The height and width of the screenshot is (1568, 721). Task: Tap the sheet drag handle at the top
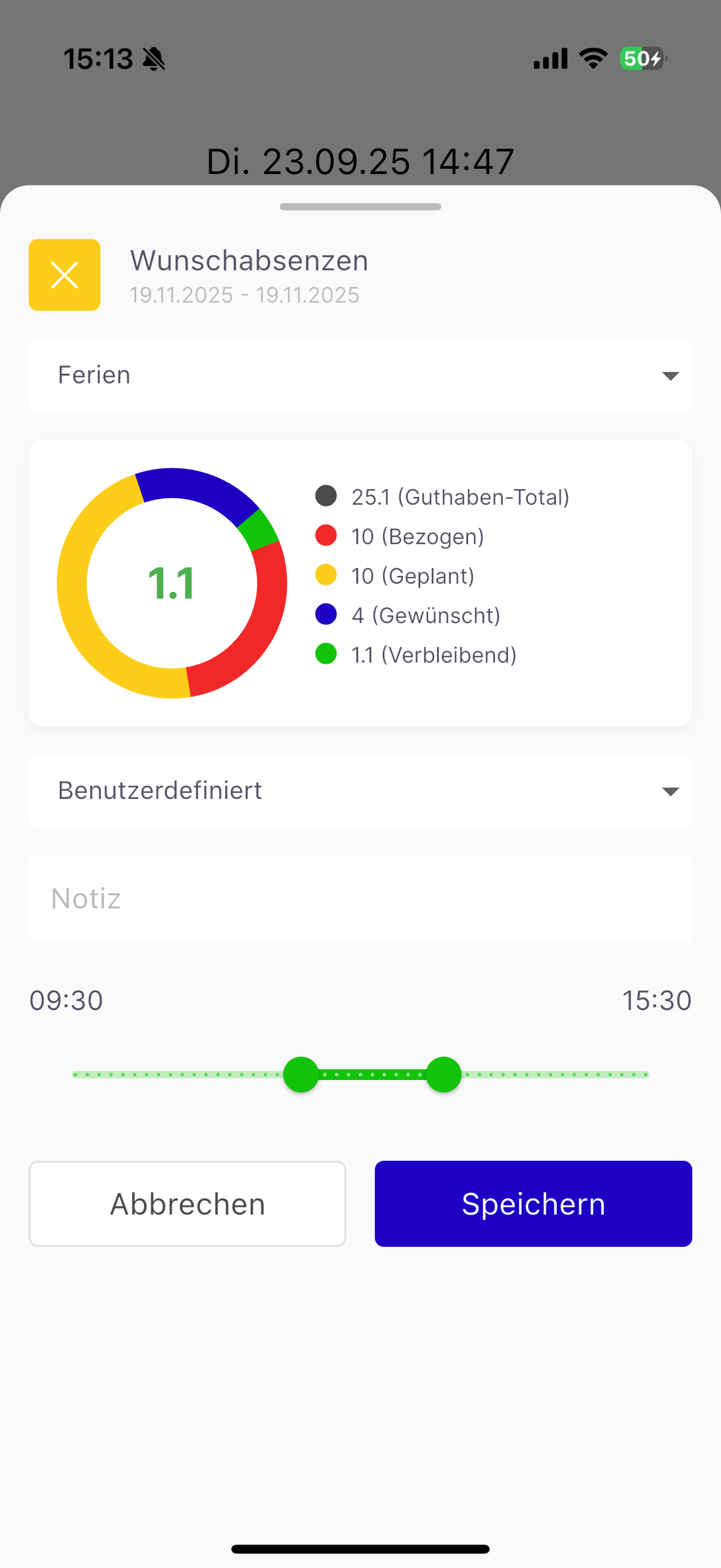pos(360,207)
